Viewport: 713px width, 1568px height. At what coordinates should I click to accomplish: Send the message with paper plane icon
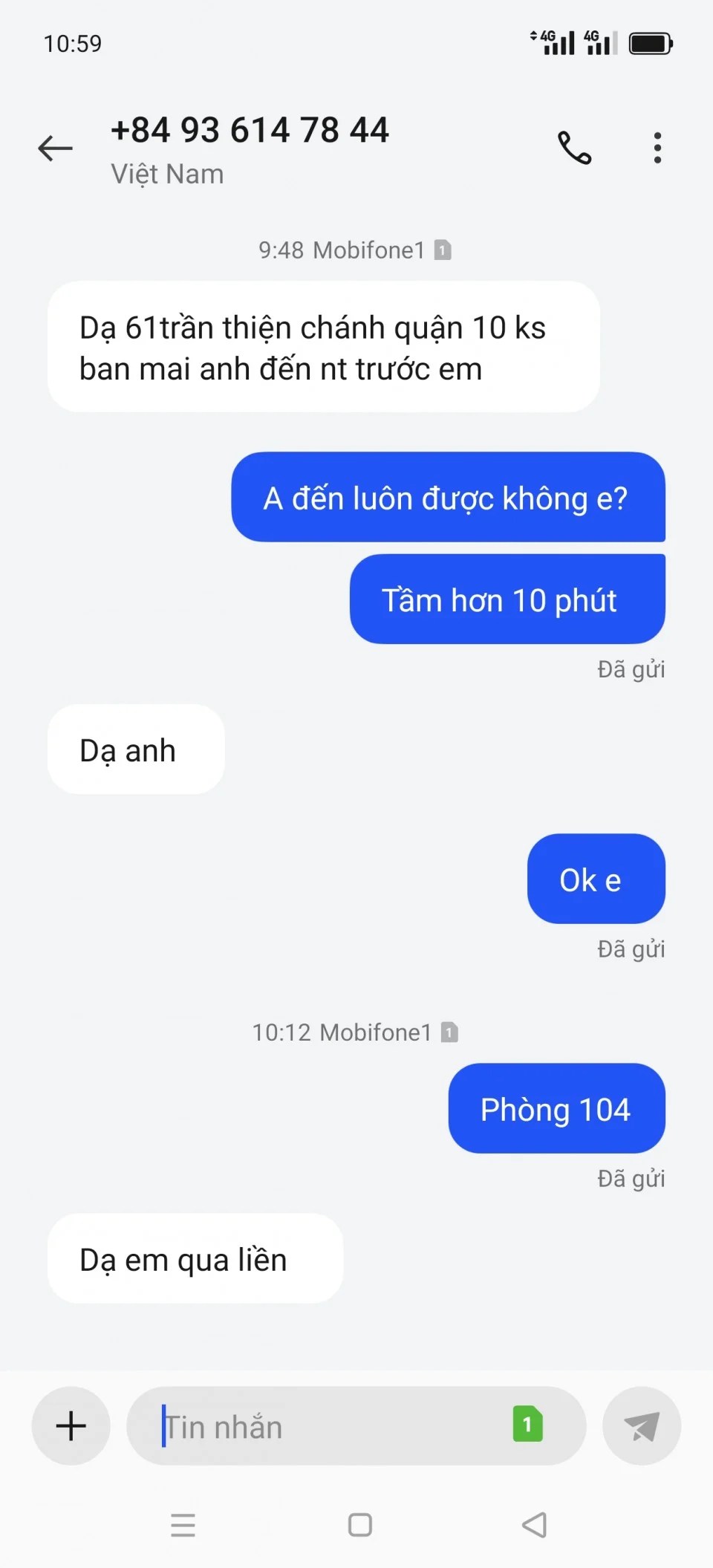tap(642, 1425)
